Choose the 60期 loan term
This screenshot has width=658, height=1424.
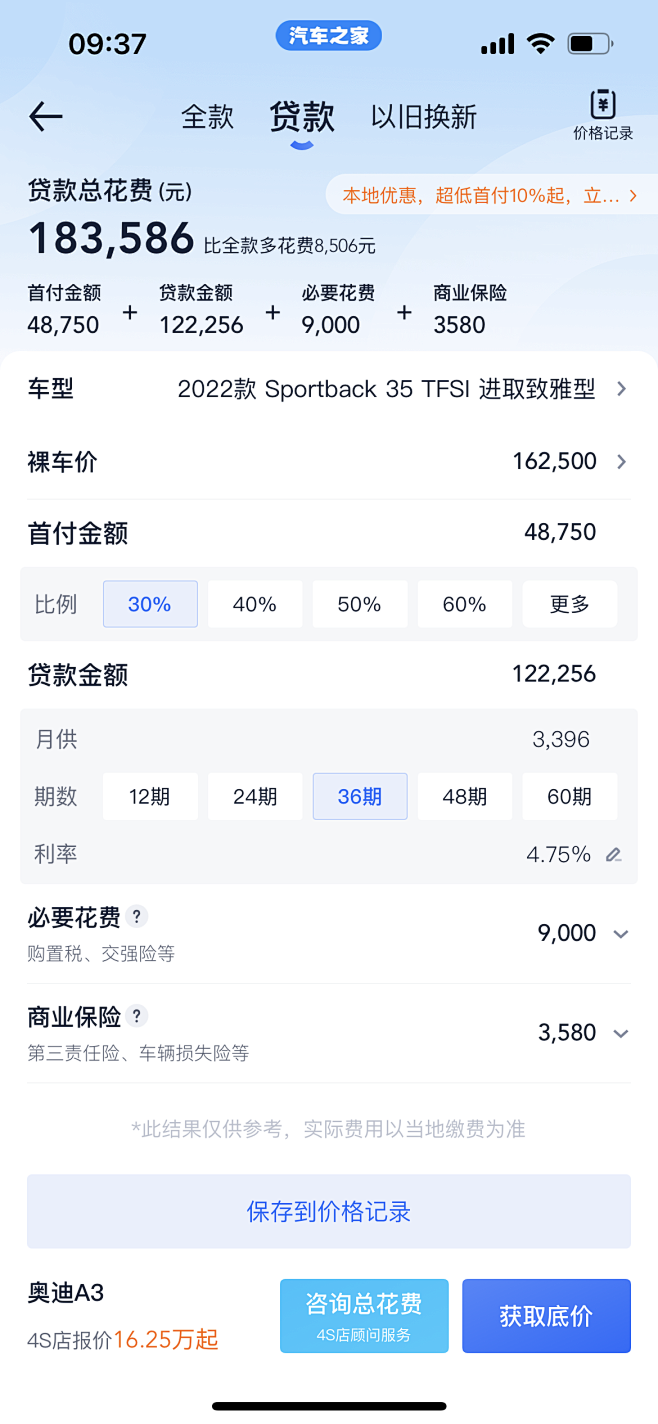tap(570, 796)
